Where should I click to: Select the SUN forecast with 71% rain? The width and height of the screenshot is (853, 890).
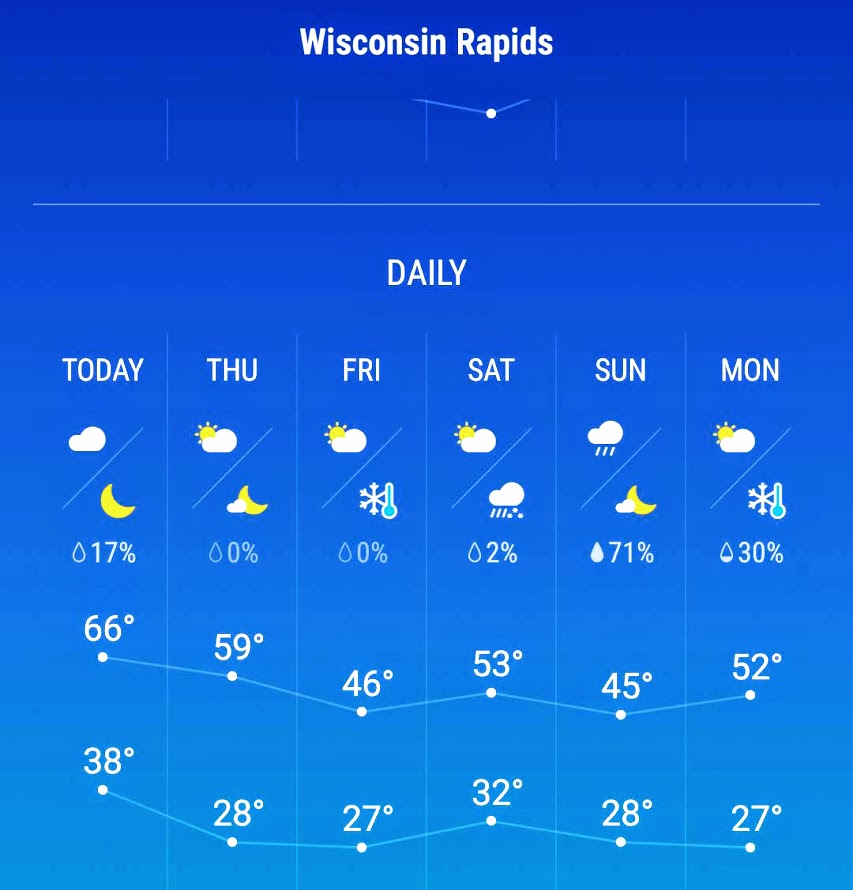[x=620, y=371]
